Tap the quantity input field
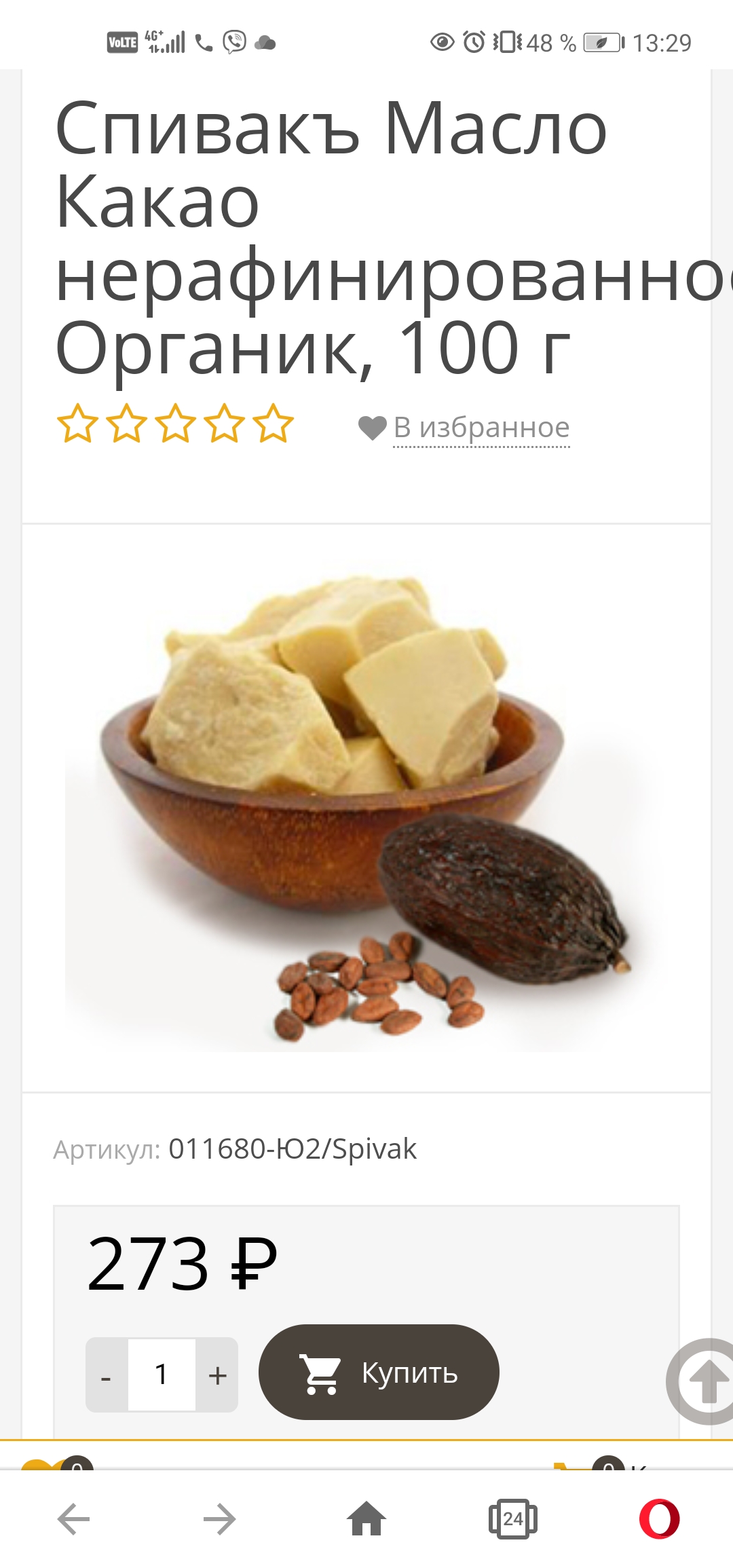Image resolution: width=733 pixels, height=1568 pixels. click(x=162, y=1375)
